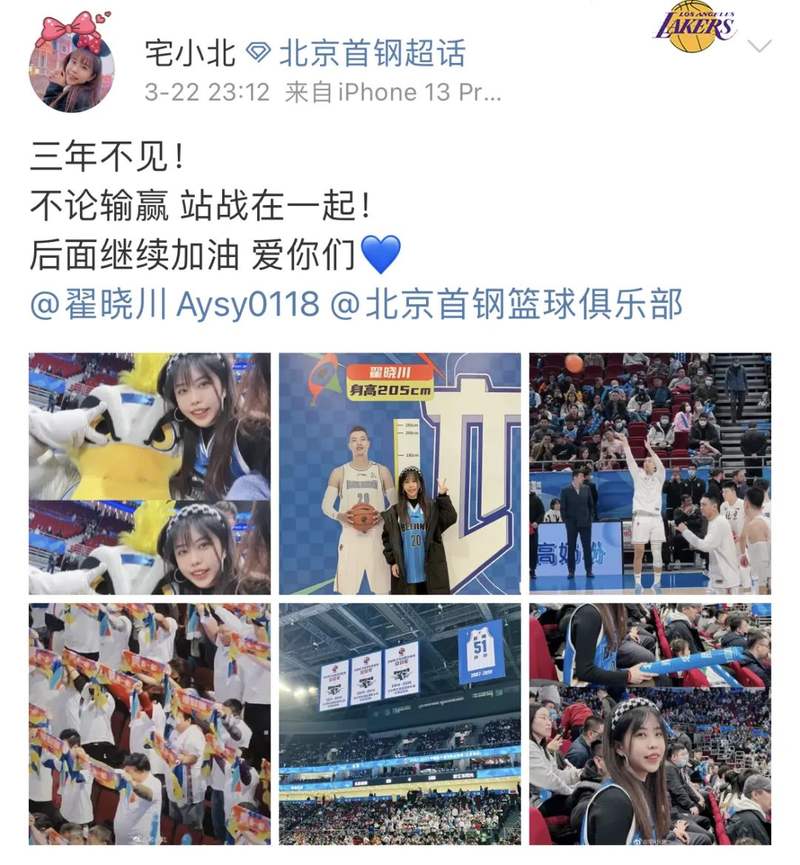The height and width of the screenshot is (865, 800).
Task: Open the 北京首钢超话 topic link
Action: (372, 53)
